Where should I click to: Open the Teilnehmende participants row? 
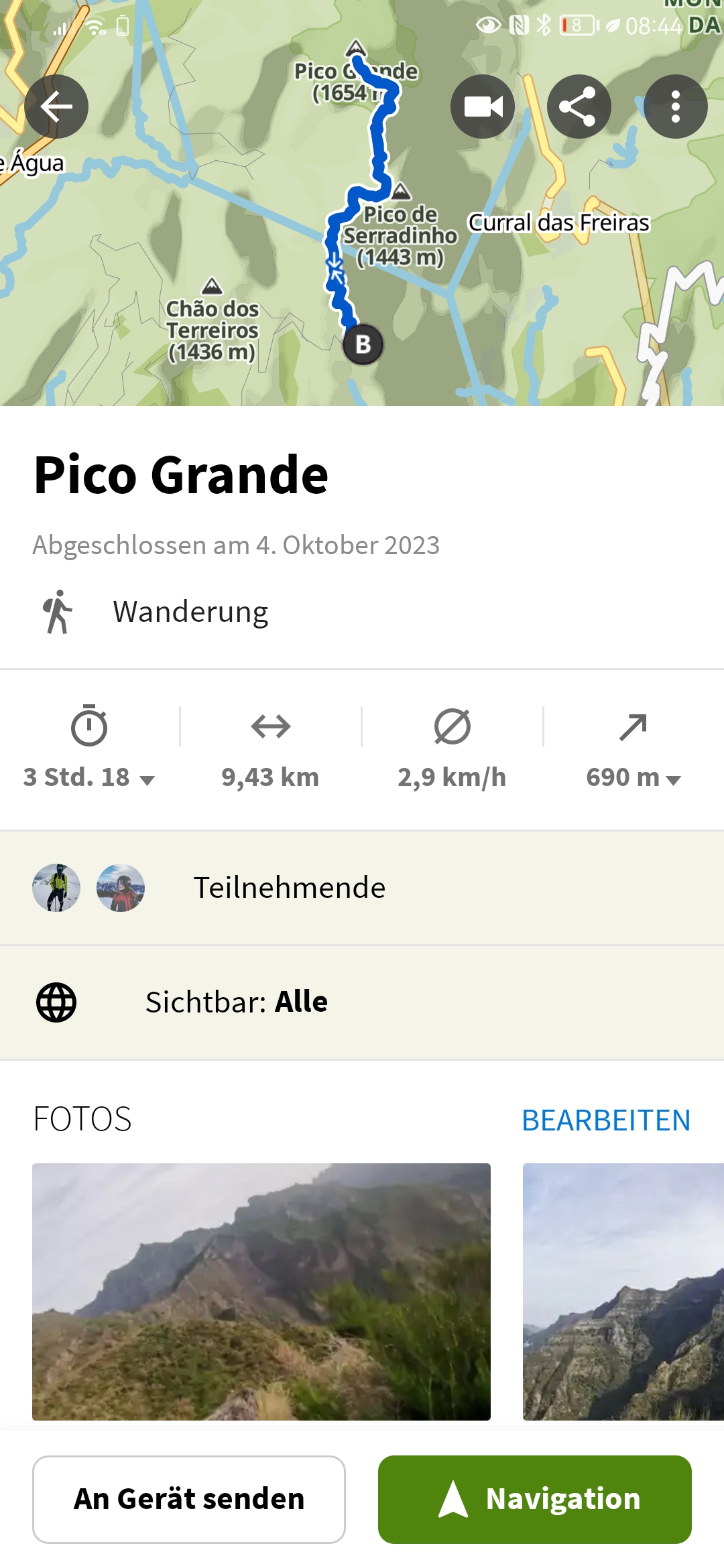pyautogui.click(x=362, y=888)
